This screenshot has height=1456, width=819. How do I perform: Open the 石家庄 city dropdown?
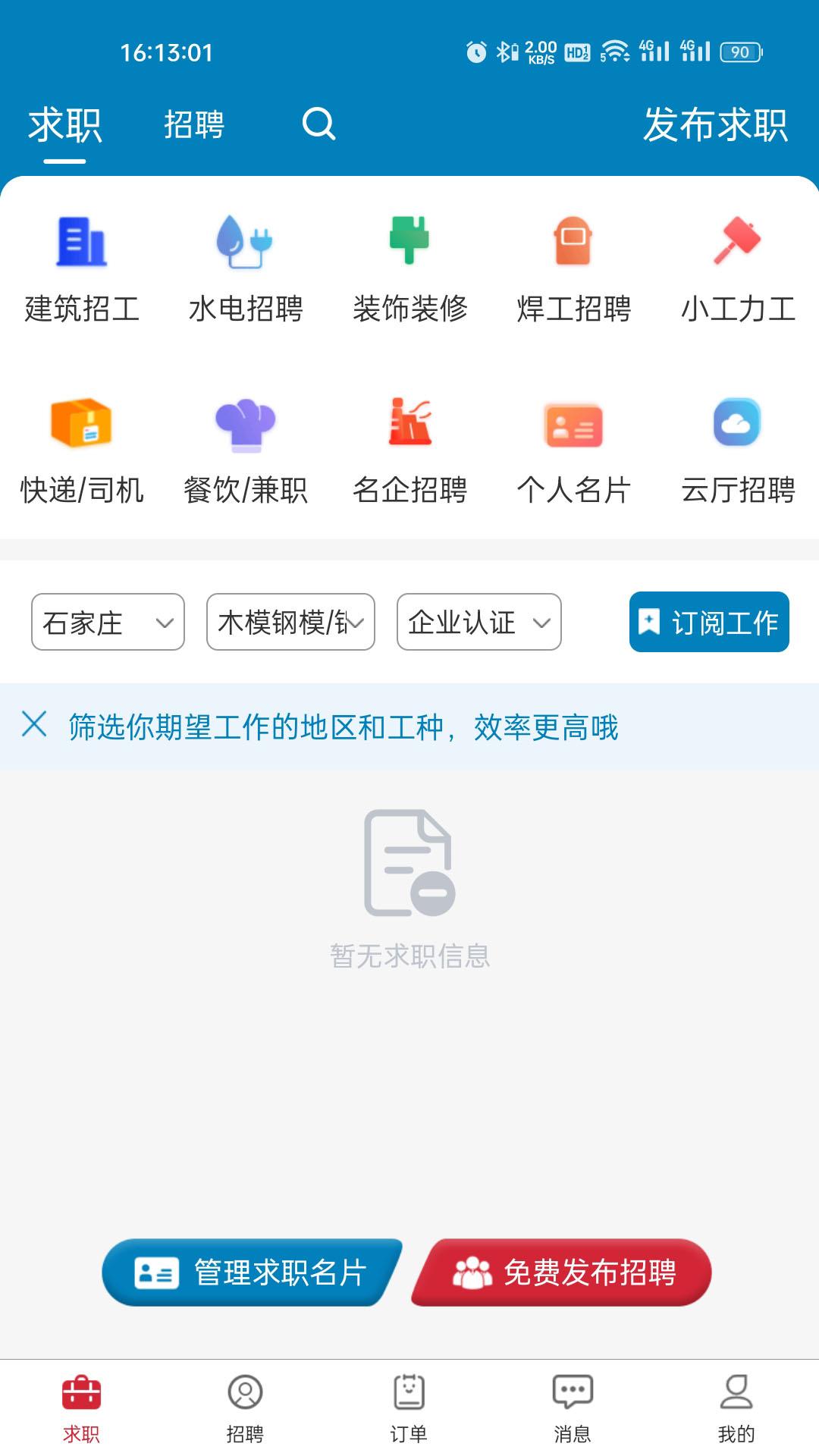[x=106, y=622]
